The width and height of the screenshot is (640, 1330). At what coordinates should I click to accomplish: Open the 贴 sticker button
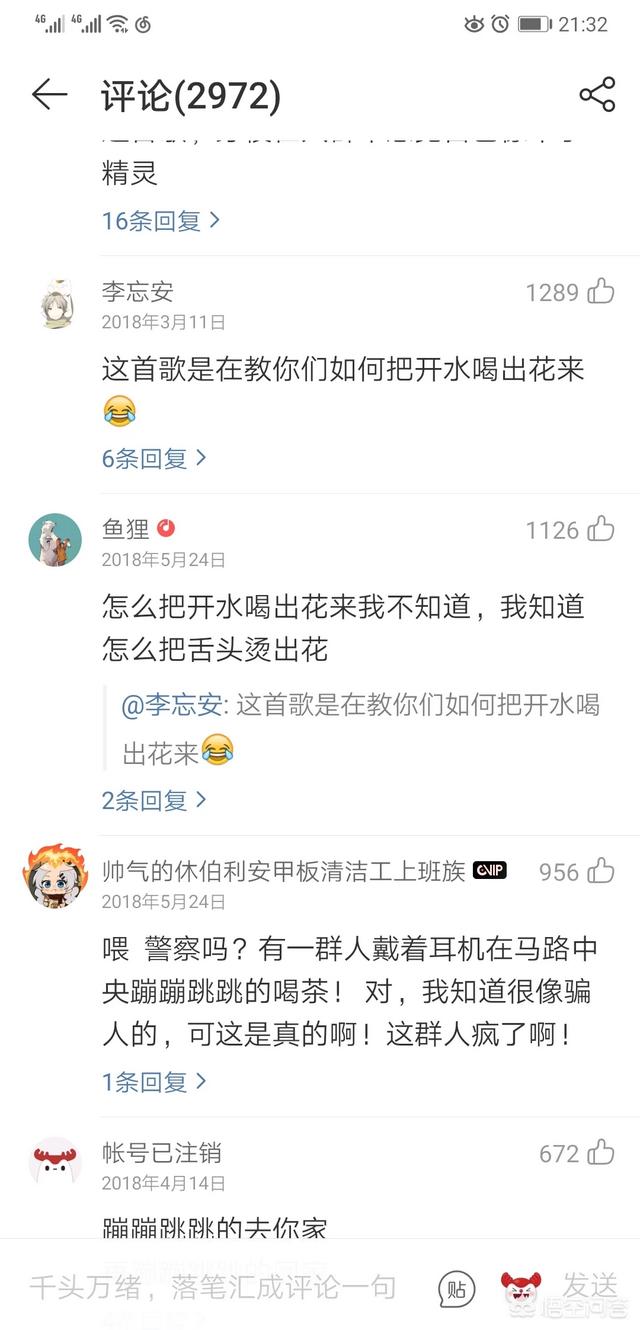click(457, 1288)
